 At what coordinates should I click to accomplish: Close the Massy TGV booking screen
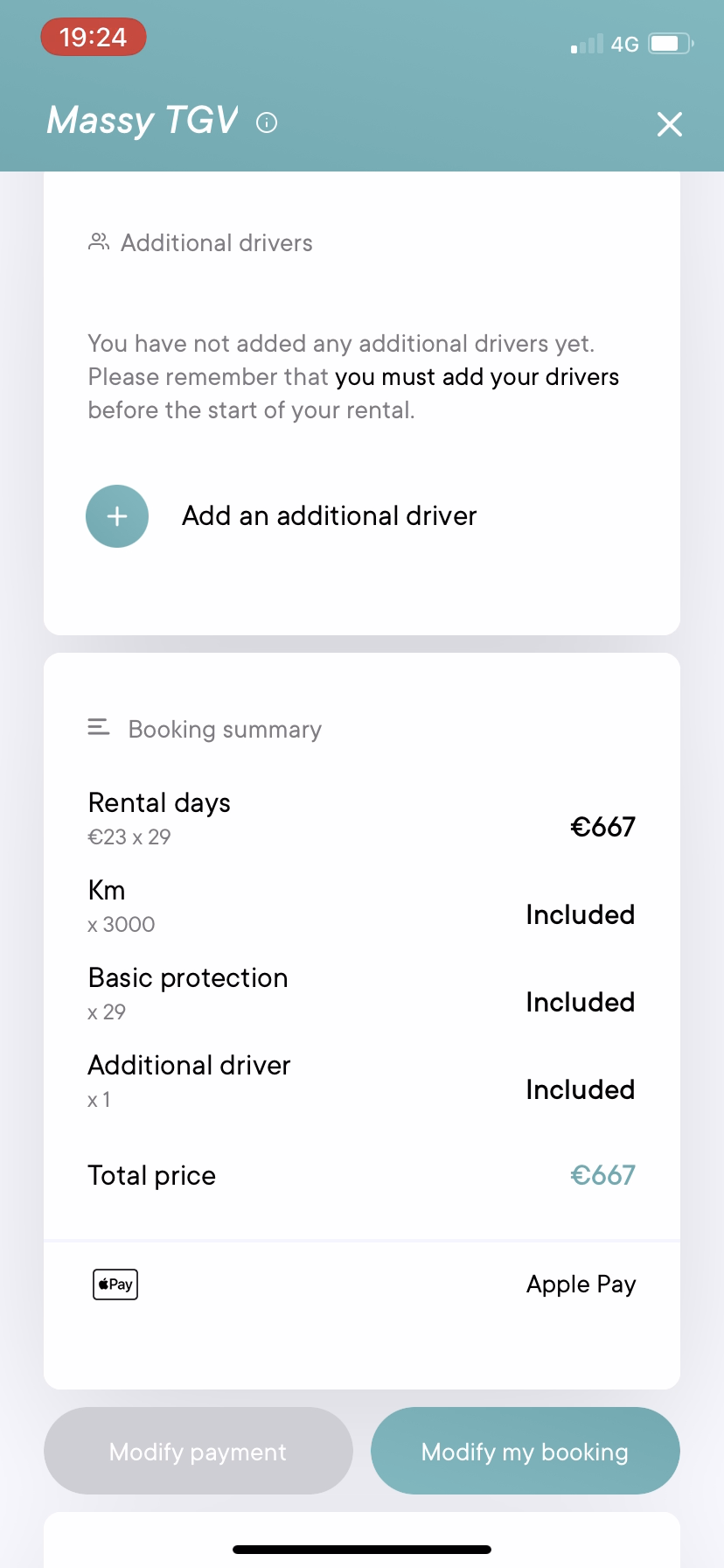point(669,124)
